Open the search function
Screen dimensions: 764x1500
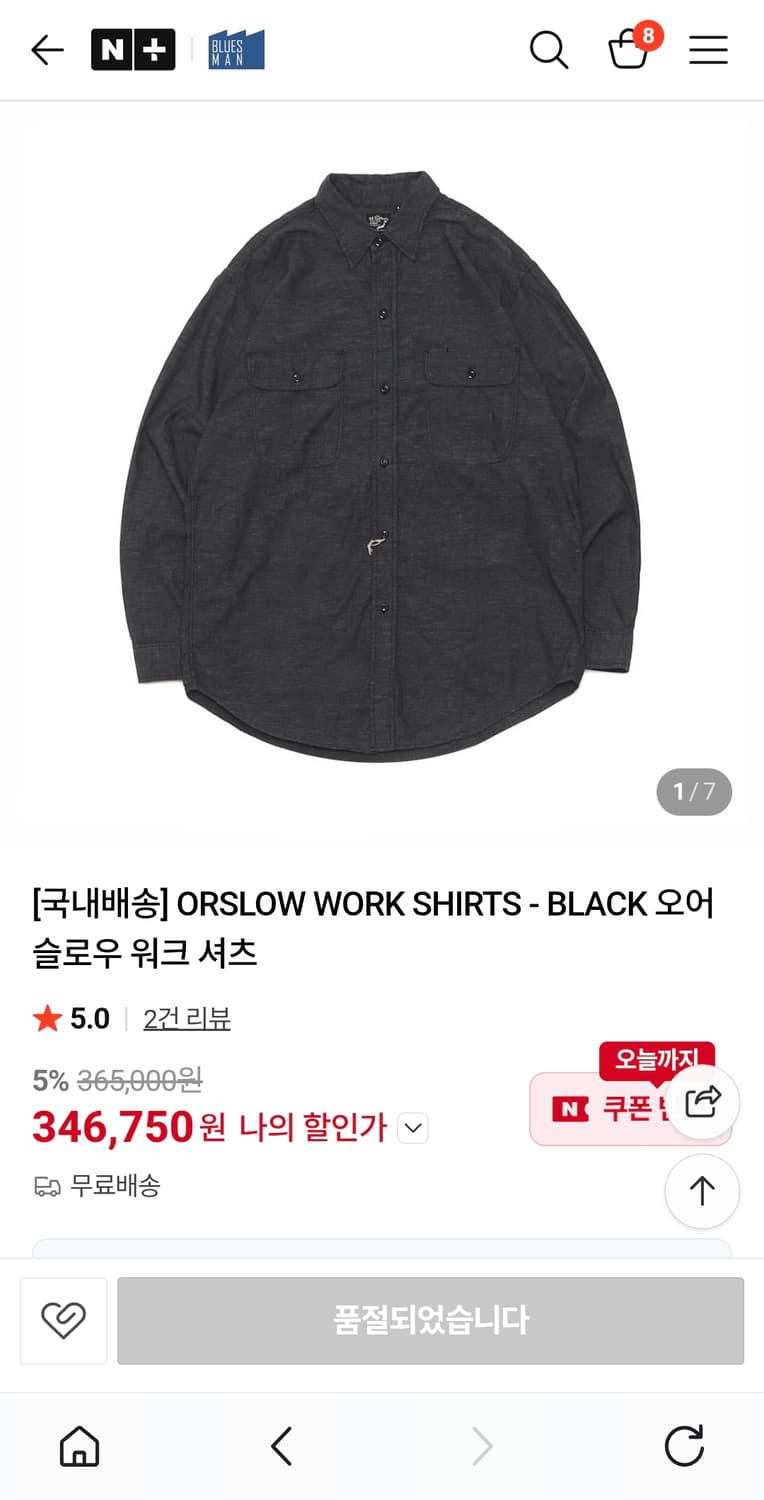[549, 50]
